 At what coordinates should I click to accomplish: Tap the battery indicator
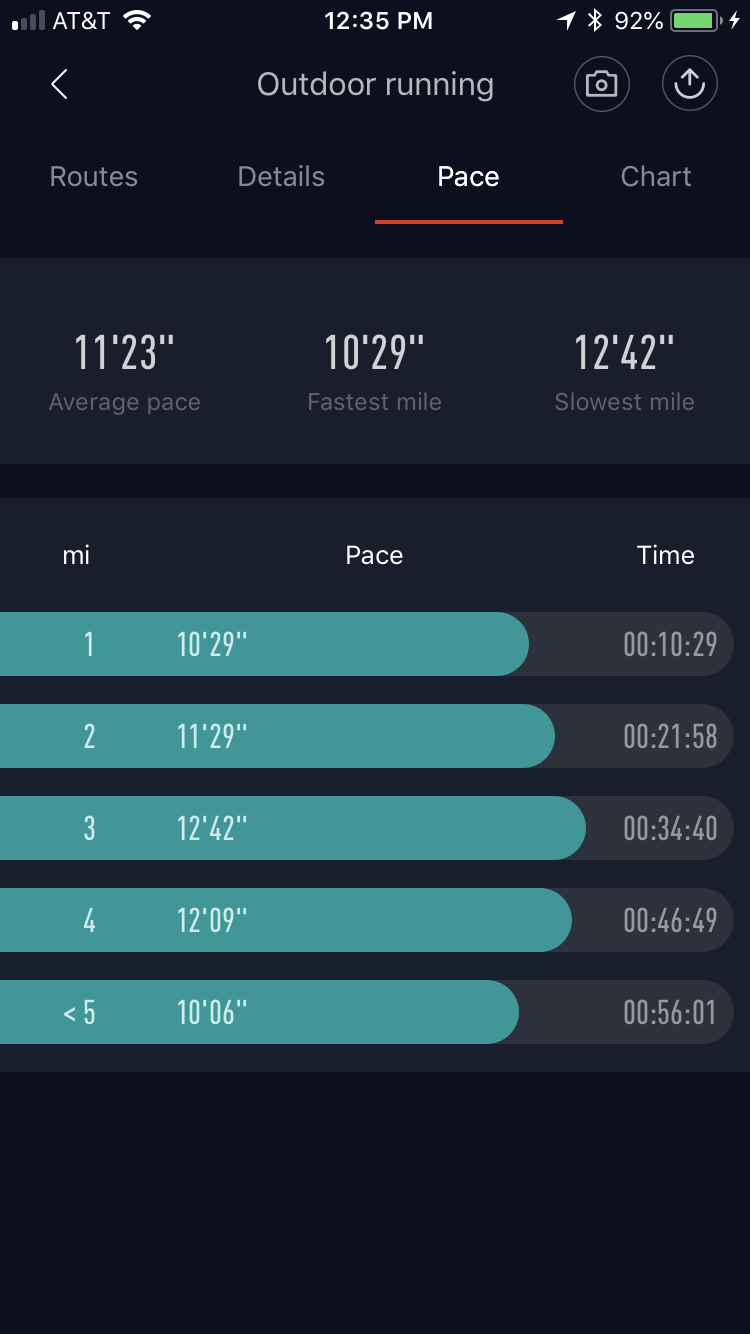(697, 19)
